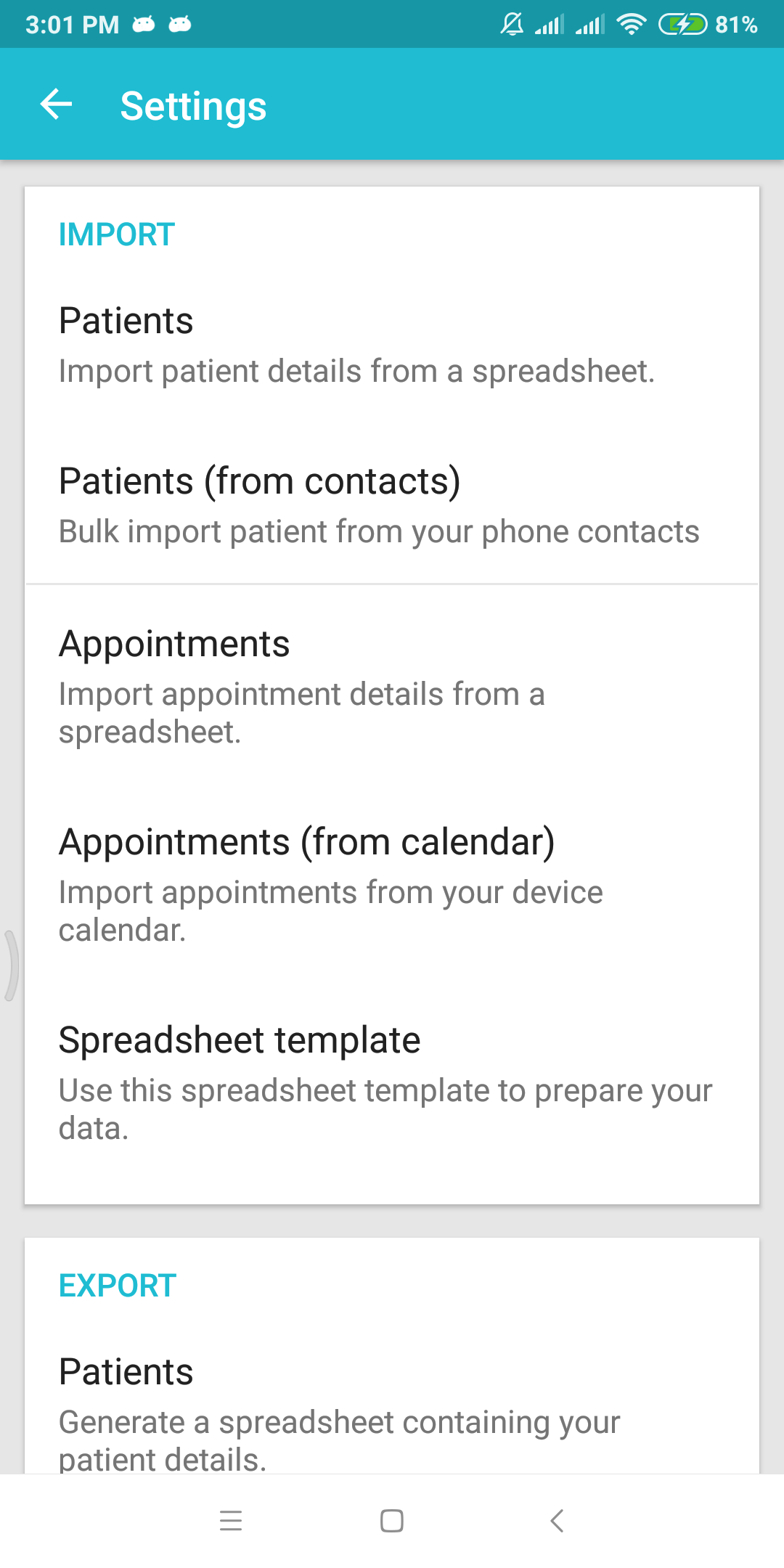Open recent apps from navigation bar
784x1568 pixels.
click(231, 1520)
